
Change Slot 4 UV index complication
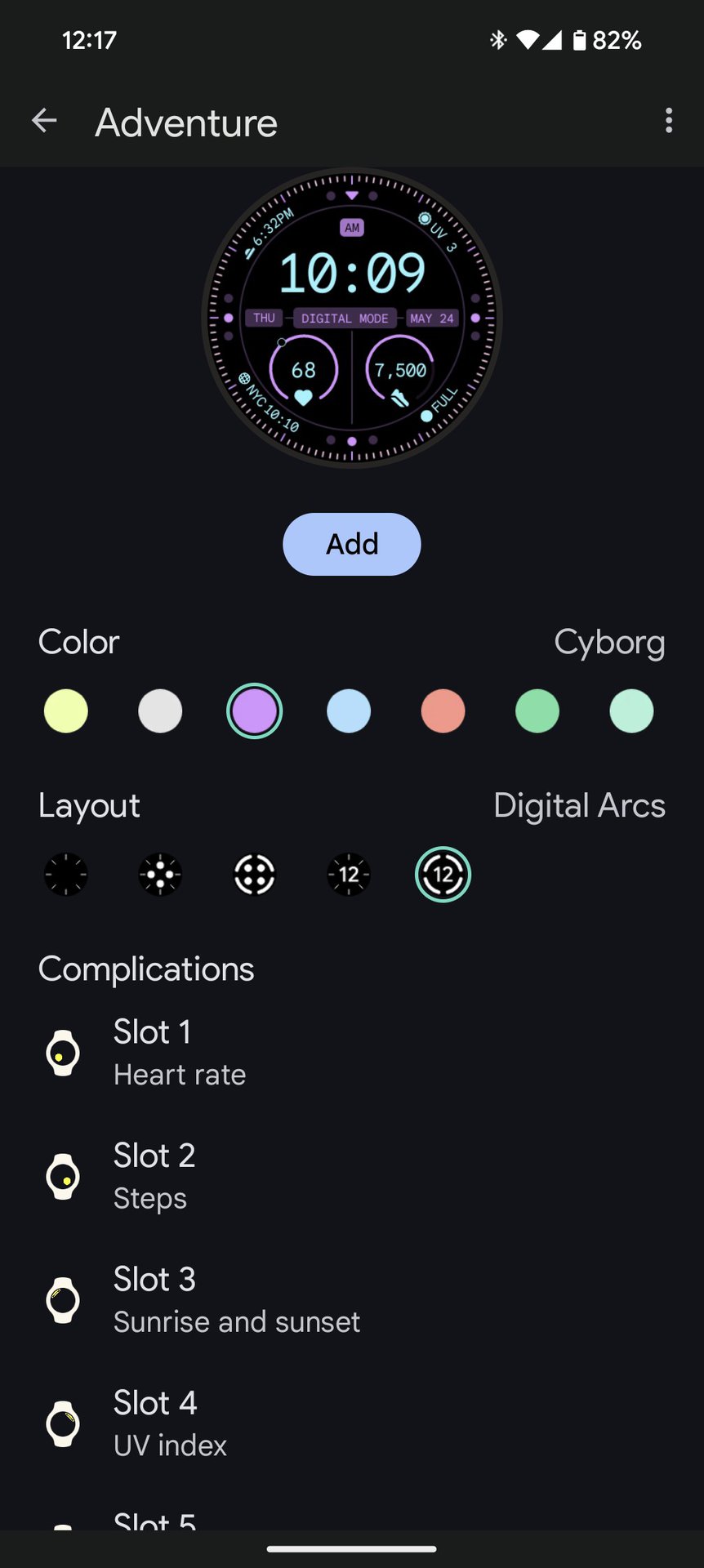point(172,1423)
